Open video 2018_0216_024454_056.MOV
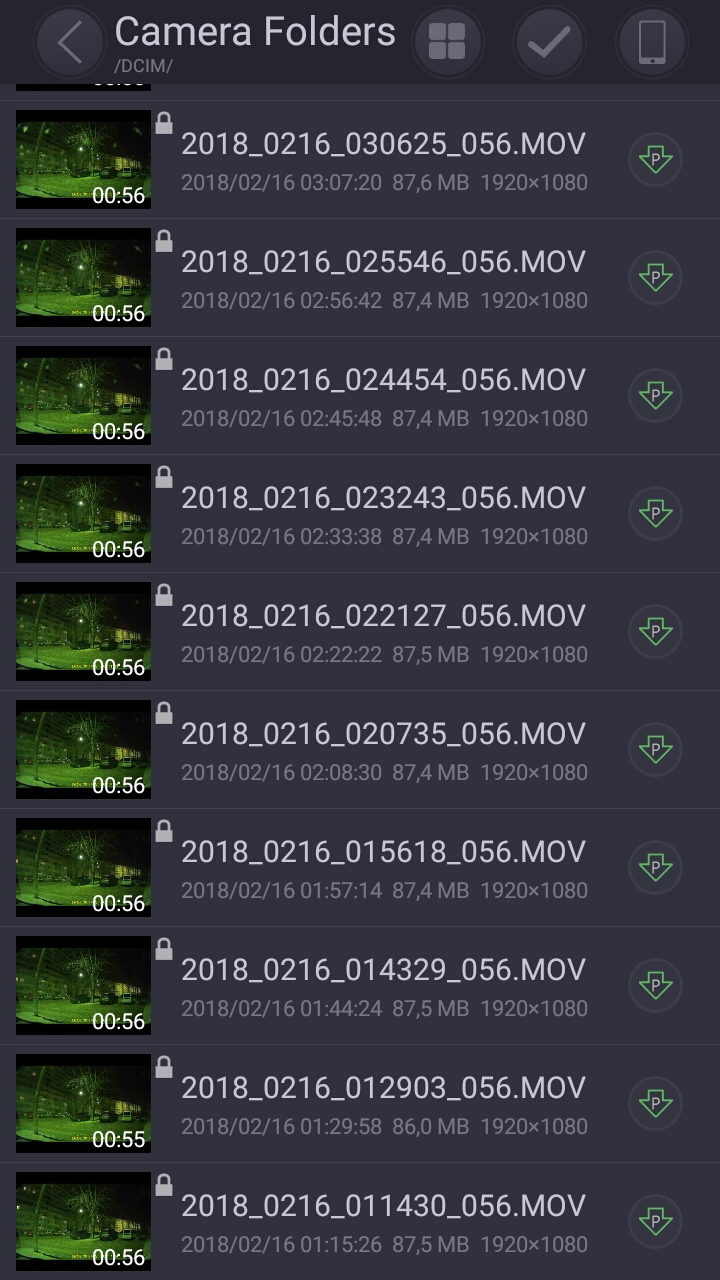The height and width of the screenshot is (1280, 720). pos(382,381)
